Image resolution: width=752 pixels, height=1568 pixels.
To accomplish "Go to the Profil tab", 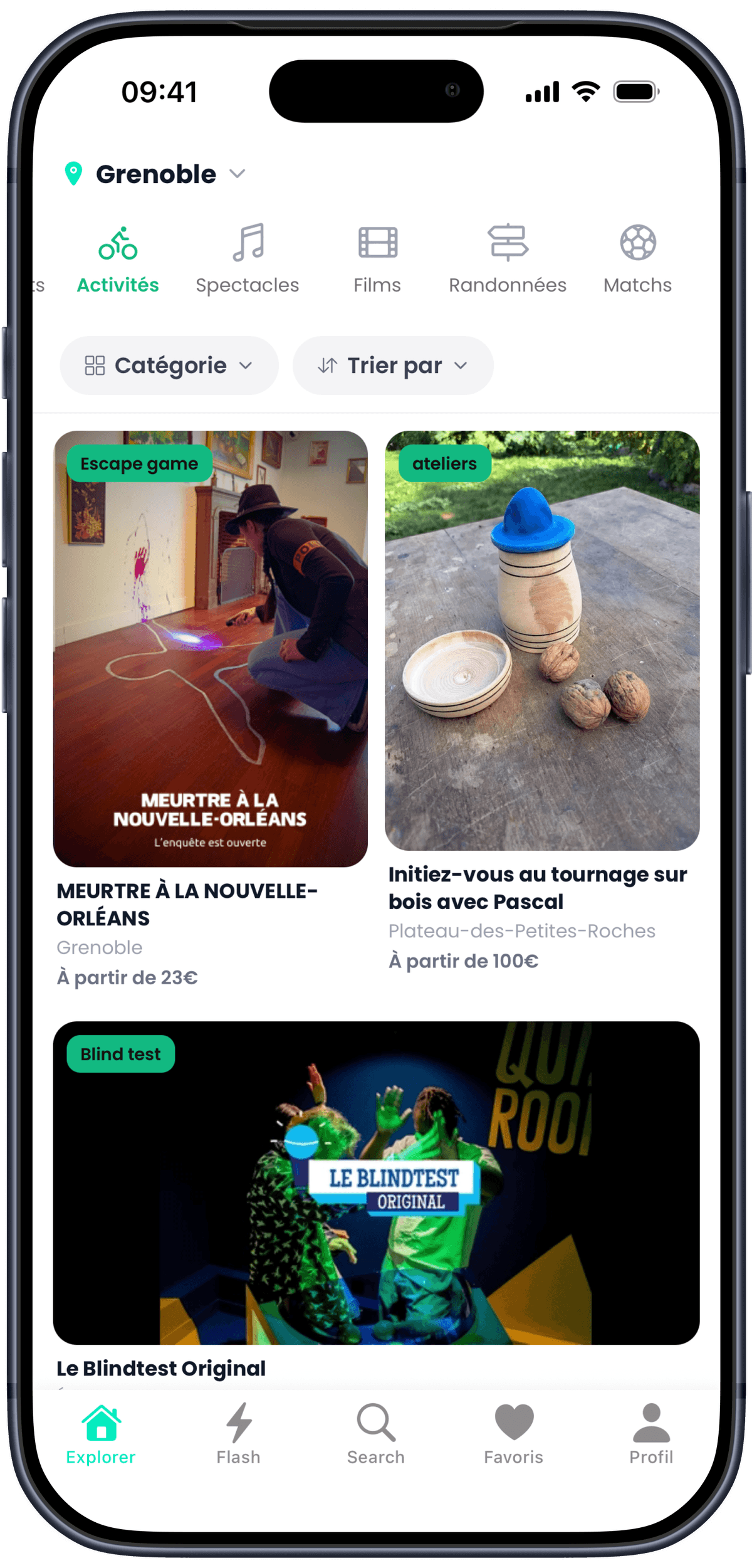I will coord(651,1434).
